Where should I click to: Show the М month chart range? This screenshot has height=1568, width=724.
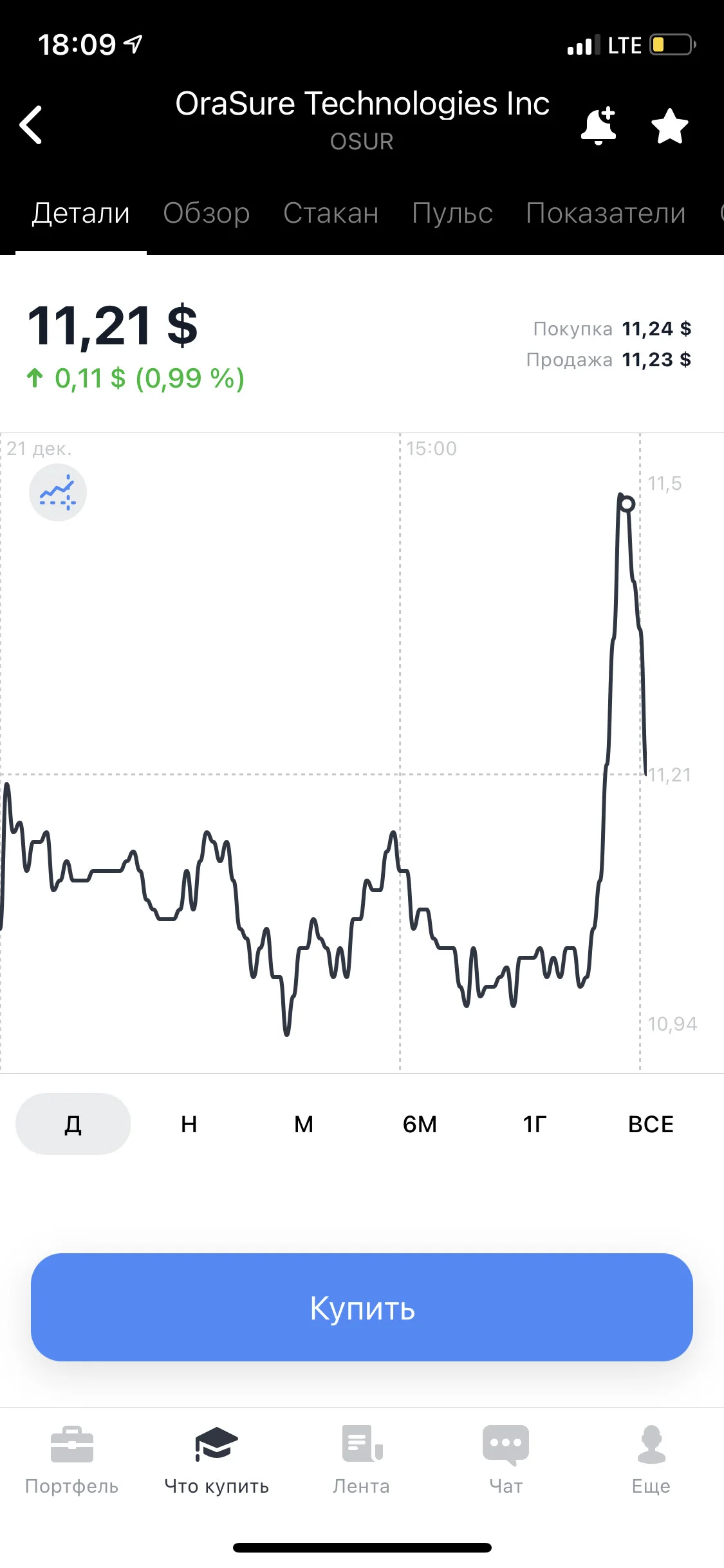point(304,1124)
